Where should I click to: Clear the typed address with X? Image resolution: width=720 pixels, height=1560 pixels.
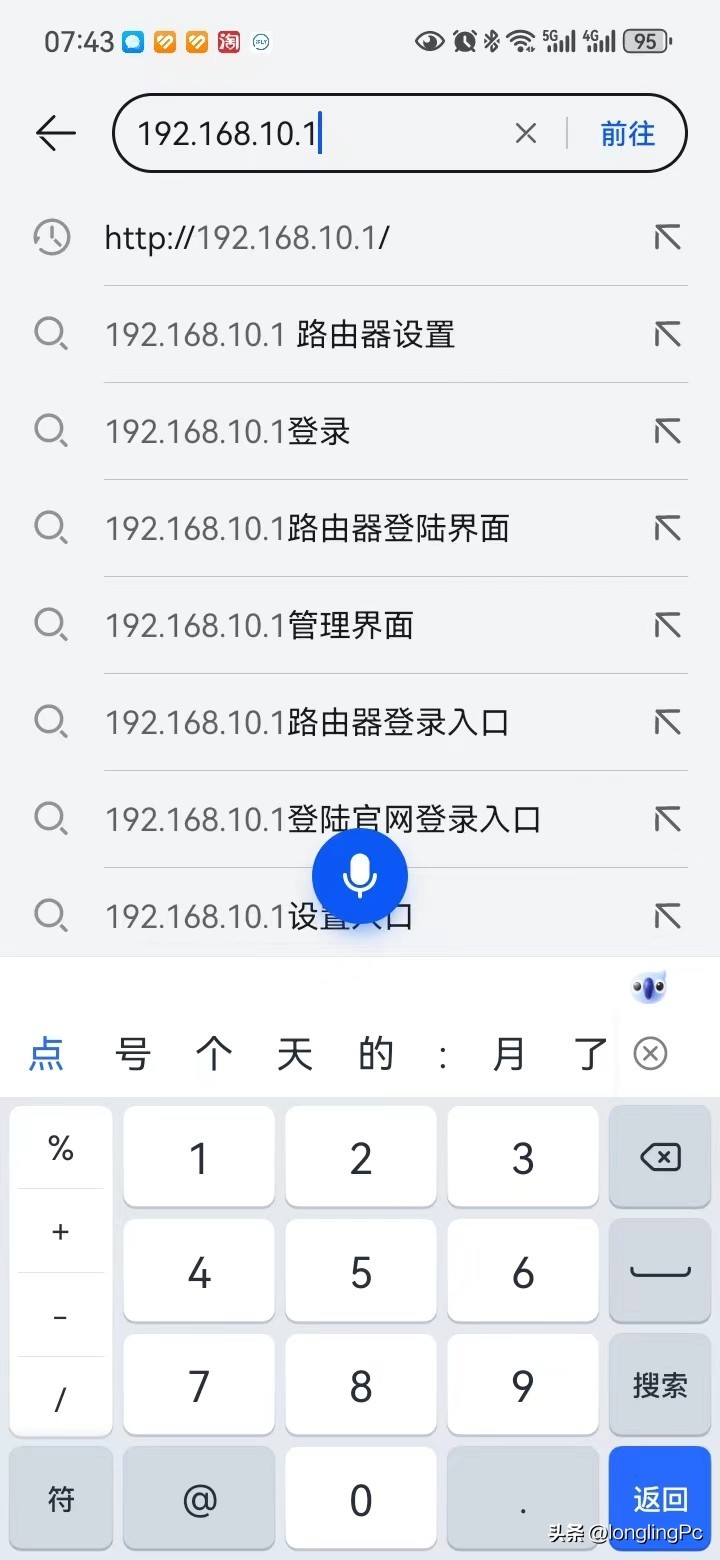[526, 133]
